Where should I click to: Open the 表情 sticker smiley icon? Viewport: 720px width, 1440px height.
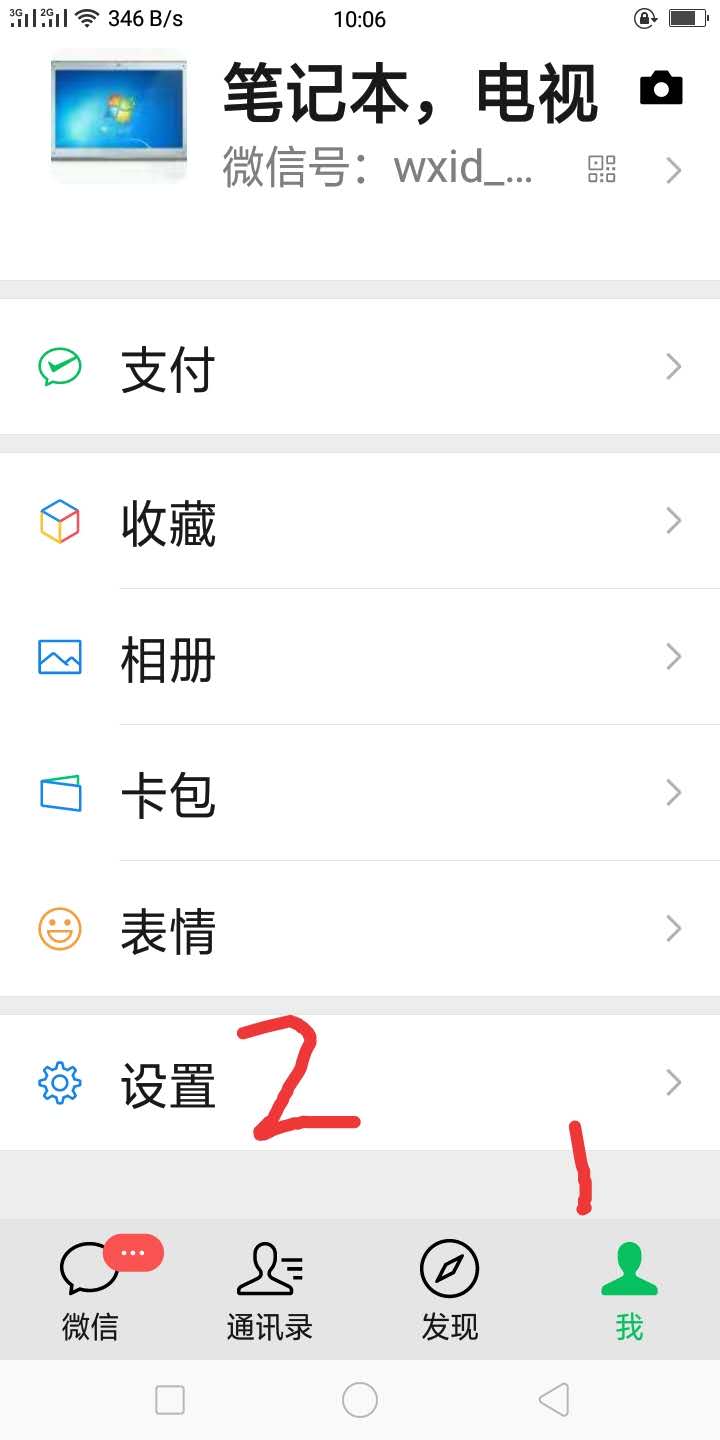pos(58,928)
